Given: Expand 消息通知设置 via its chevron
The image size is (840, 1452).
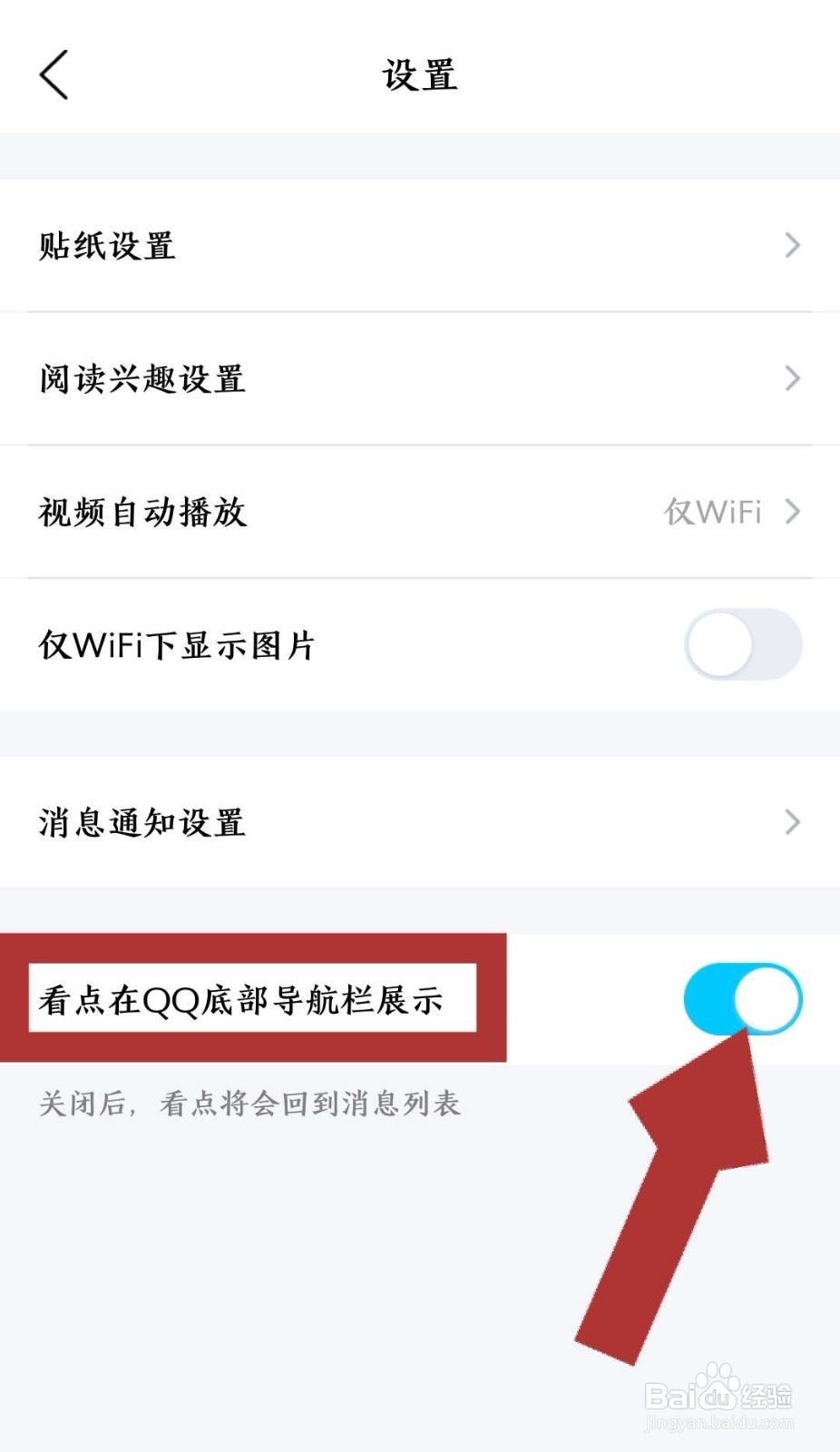Looking at the screenshot, I should (793, 822).
